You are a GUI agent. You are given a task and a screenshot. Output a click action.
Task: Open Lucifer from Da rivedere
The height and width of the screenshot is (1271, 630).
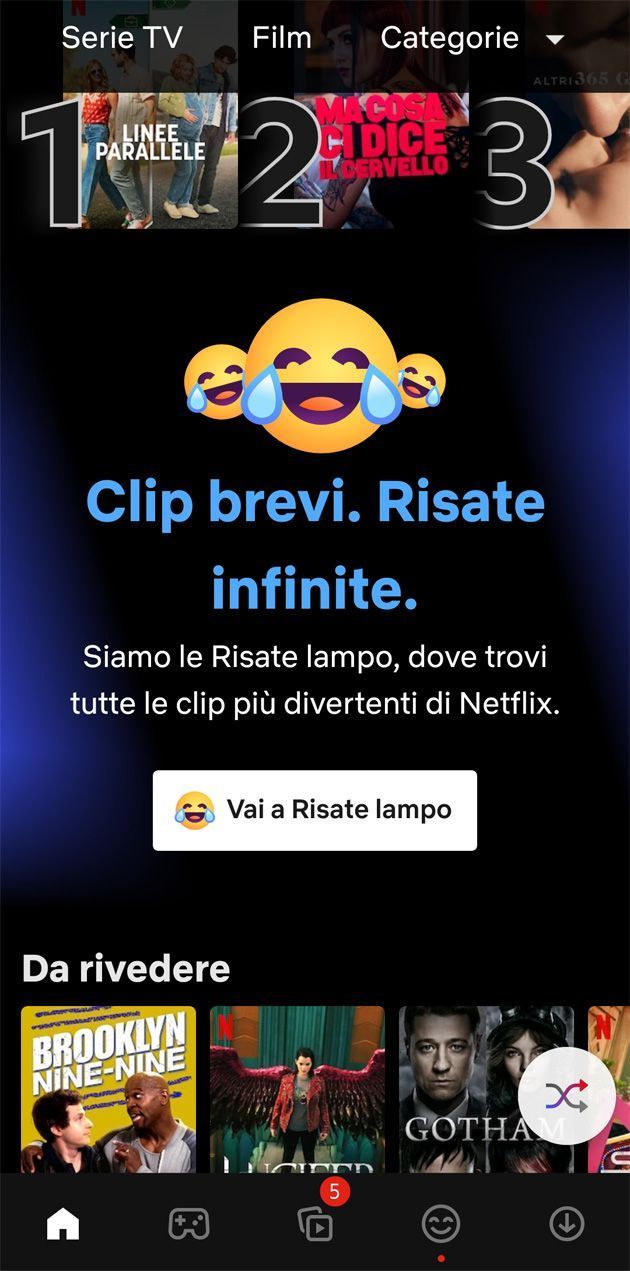coord(297,1088)
